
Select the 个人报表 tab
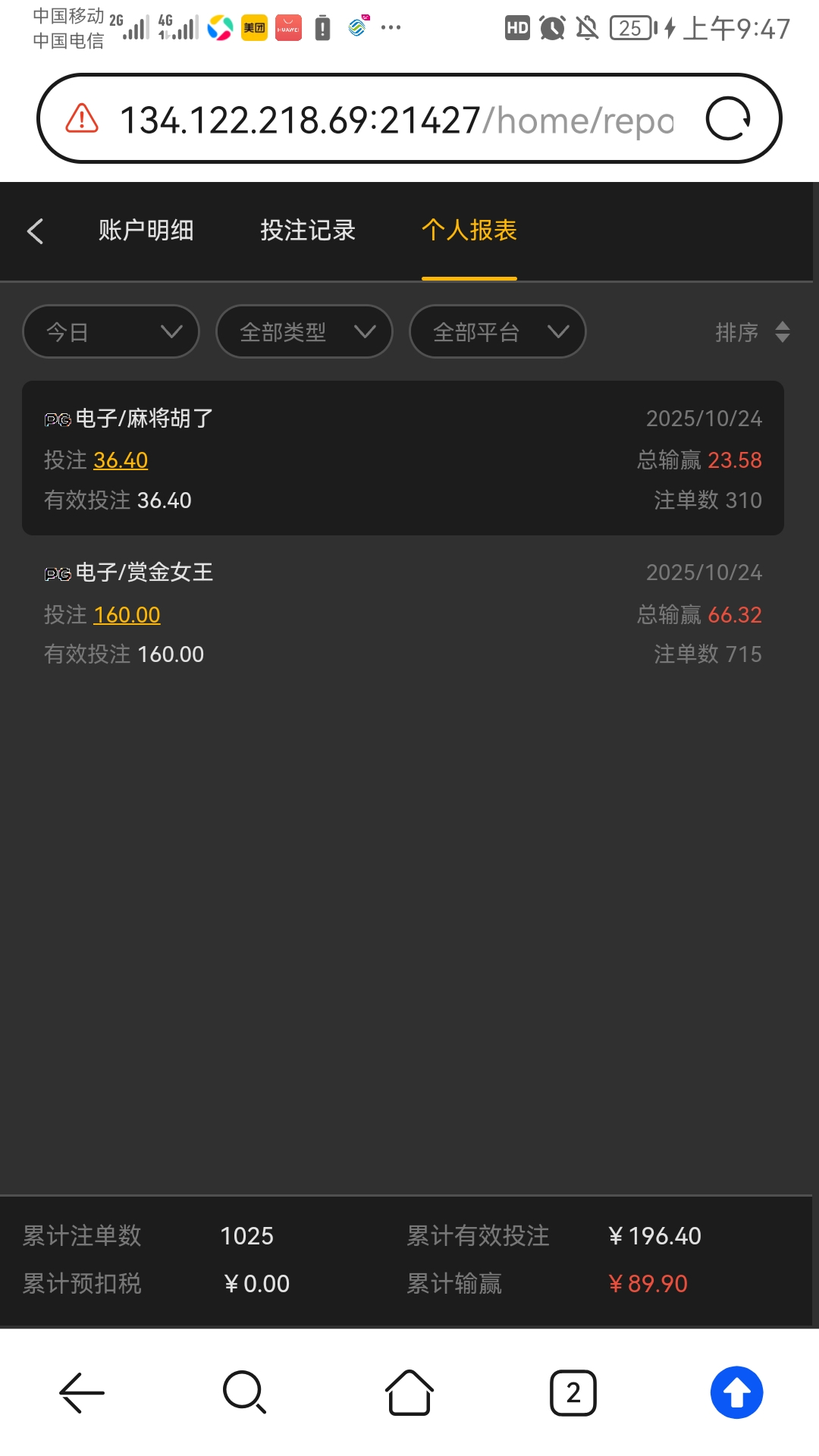click(x=469, y=231)
